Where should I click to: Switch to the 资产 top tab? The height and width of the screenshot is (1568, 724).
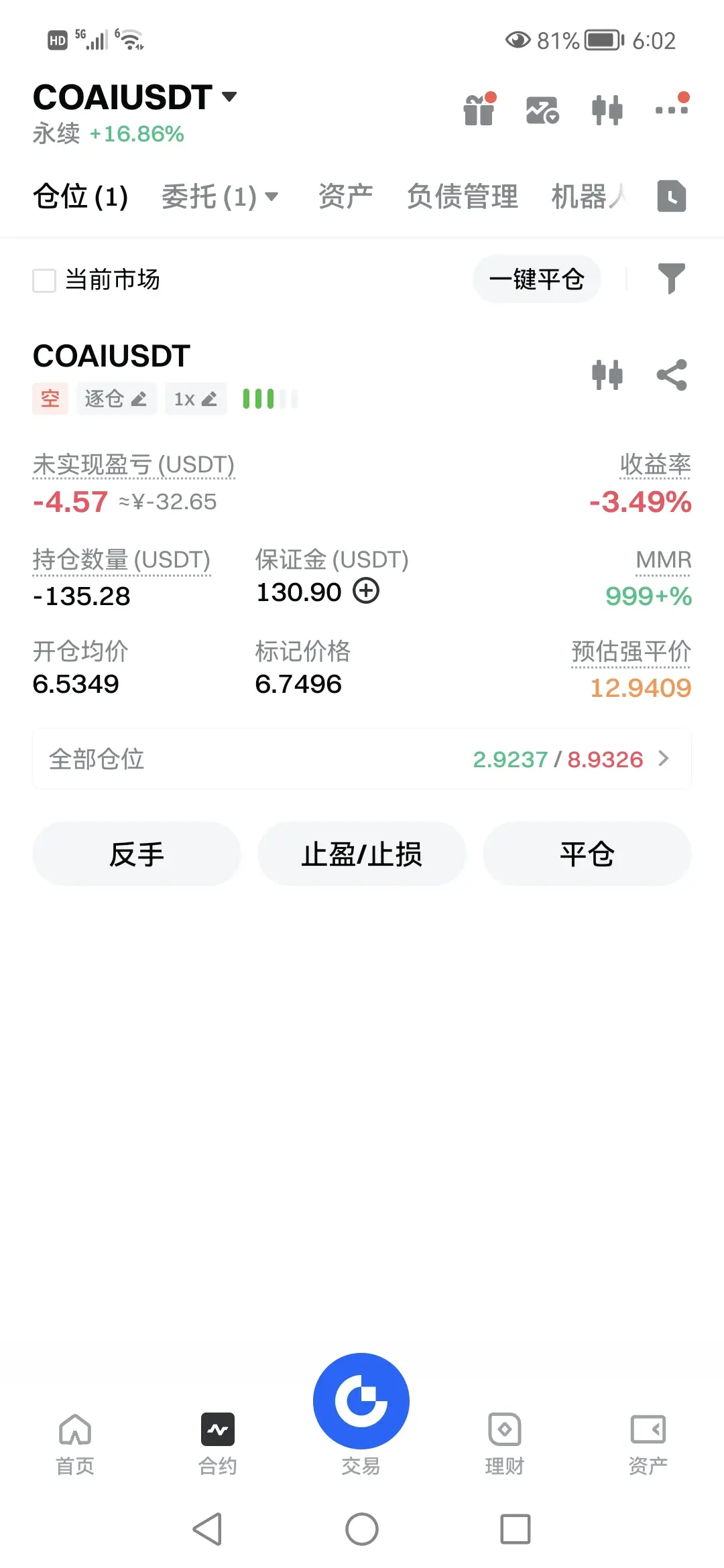pos(345,197)
